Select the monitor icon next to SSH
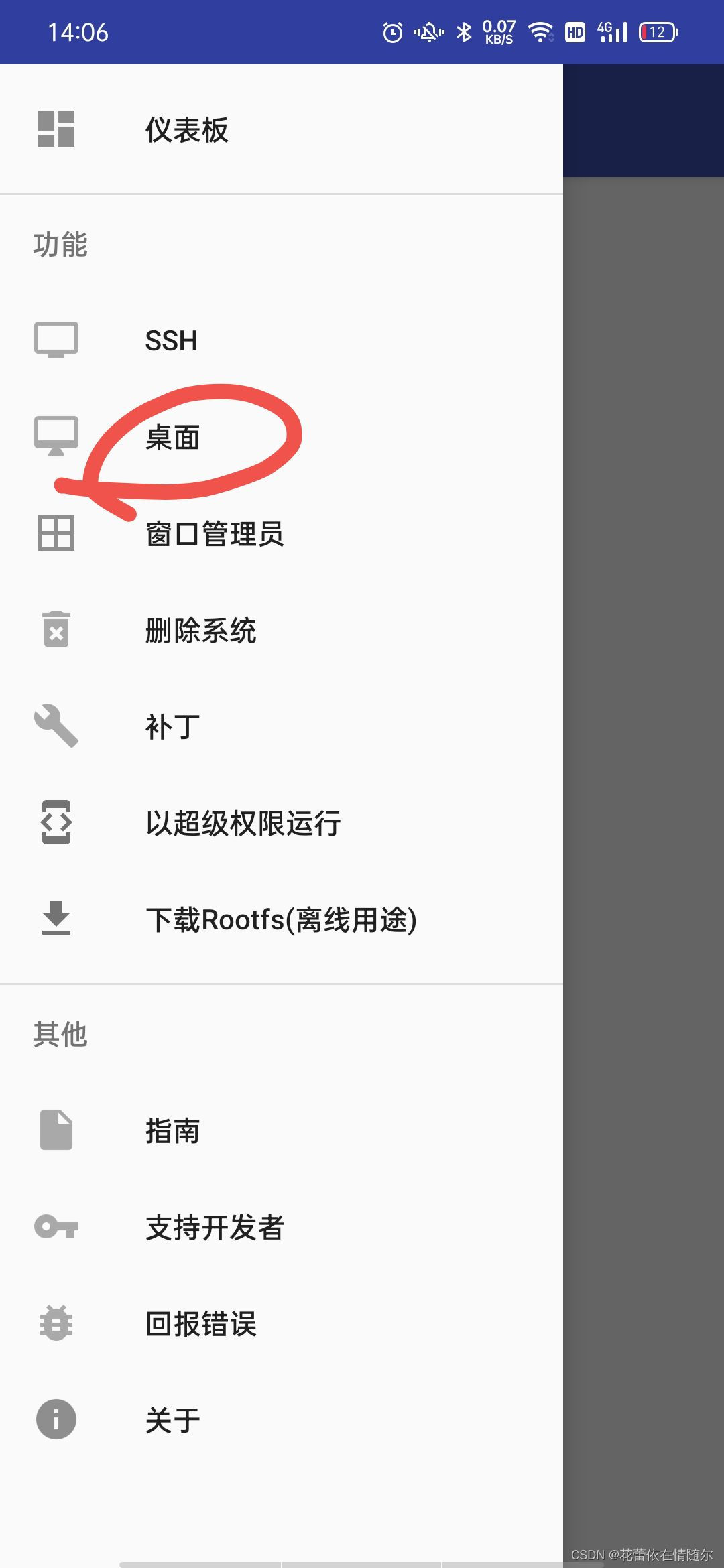 [x=56, y=339]
